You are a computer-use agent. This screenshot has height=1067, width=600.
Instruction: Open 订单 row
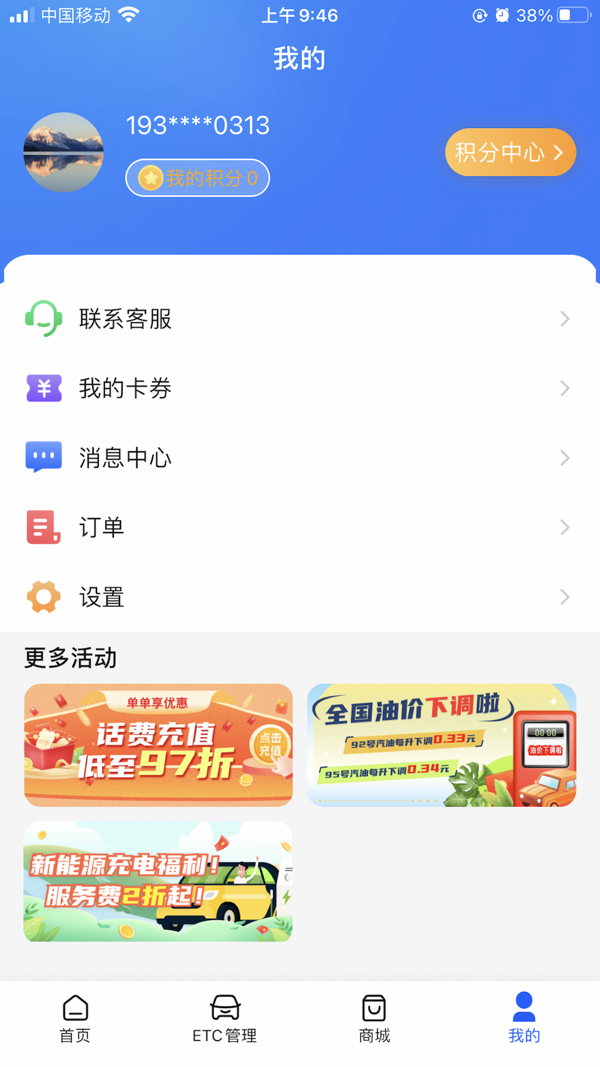tap(300, 527)
